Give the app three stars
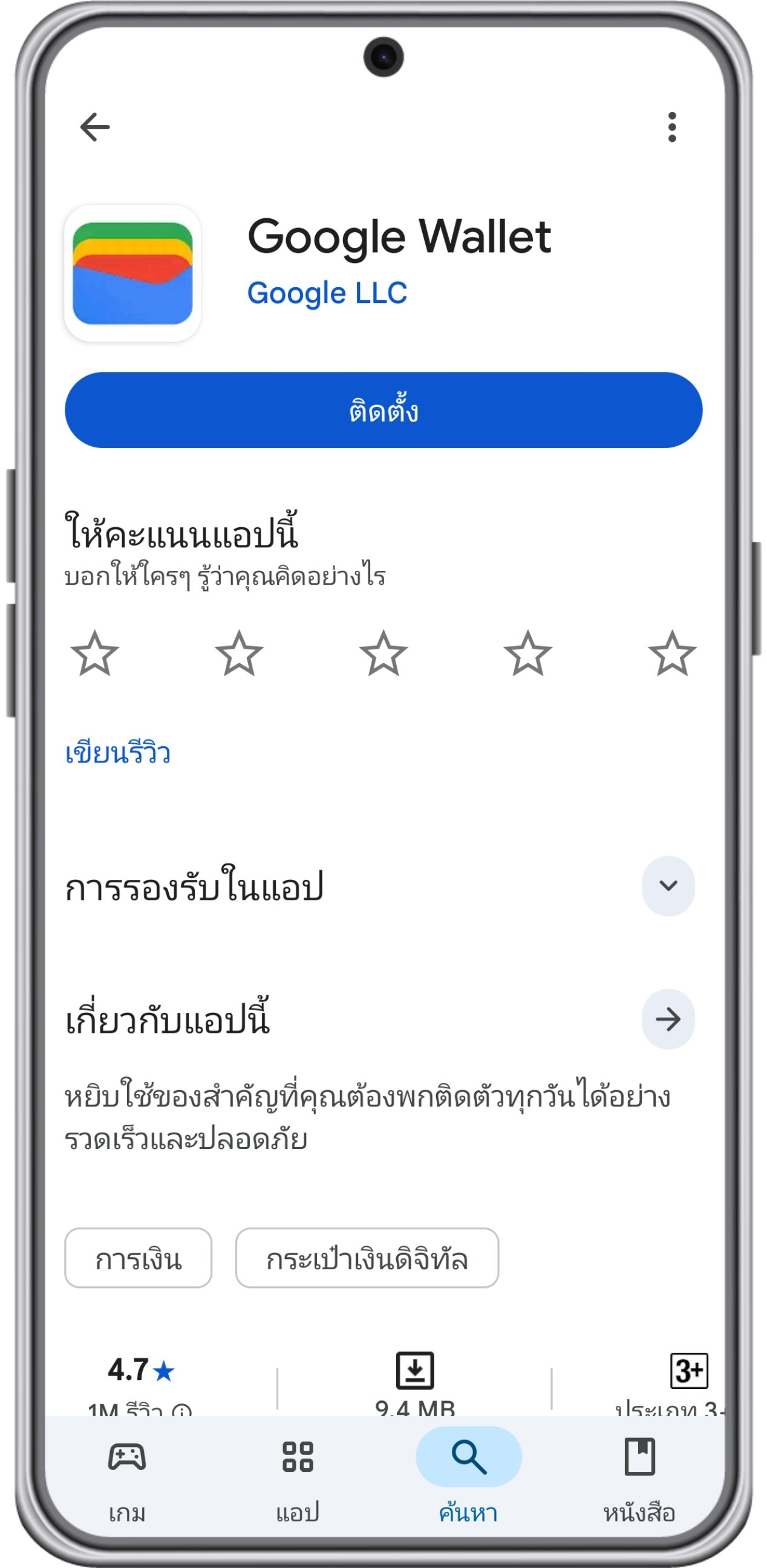The image size is (767, 1568). click(383, 654)
